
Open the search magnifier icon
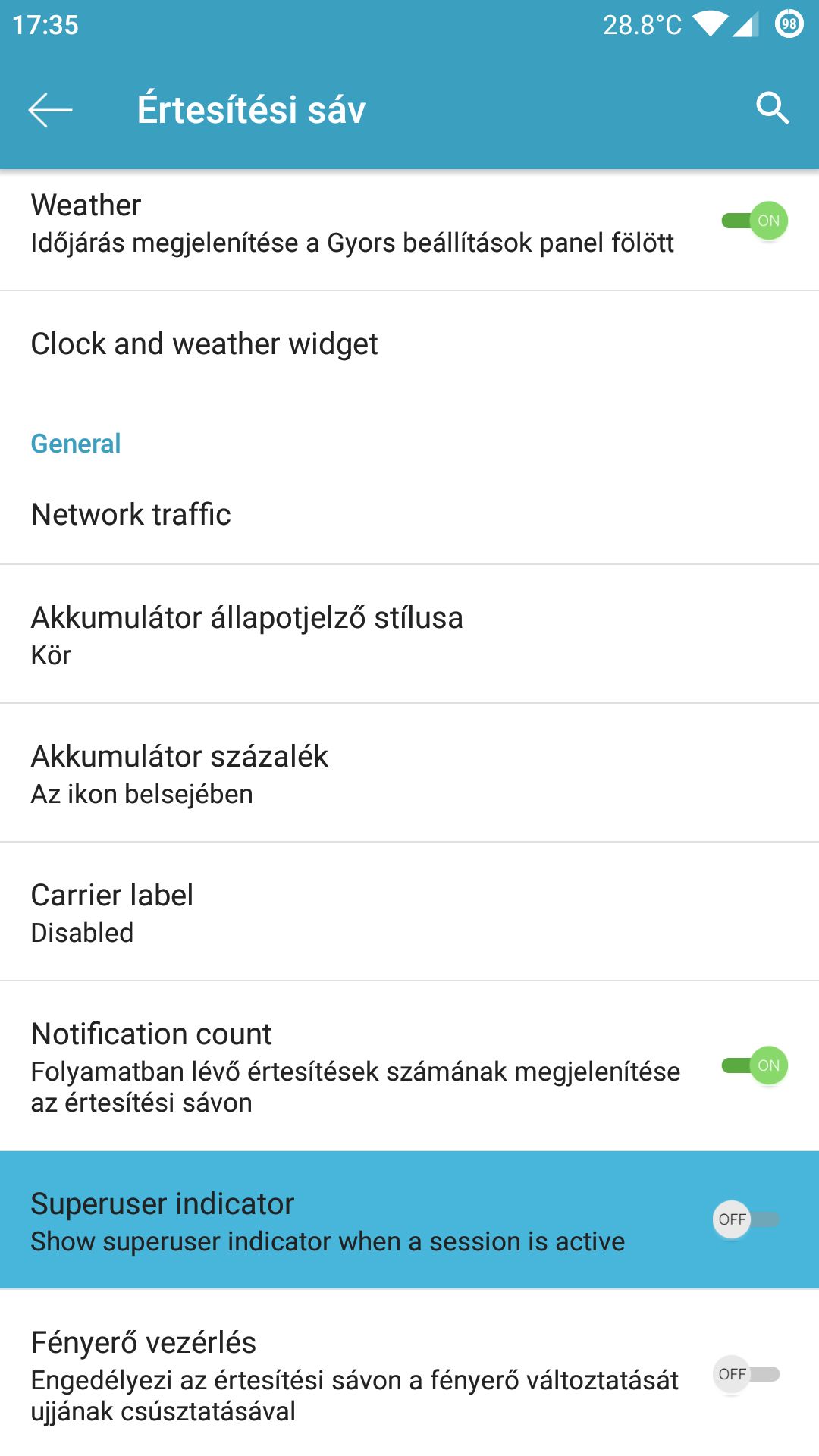click(x=773, y=108)
